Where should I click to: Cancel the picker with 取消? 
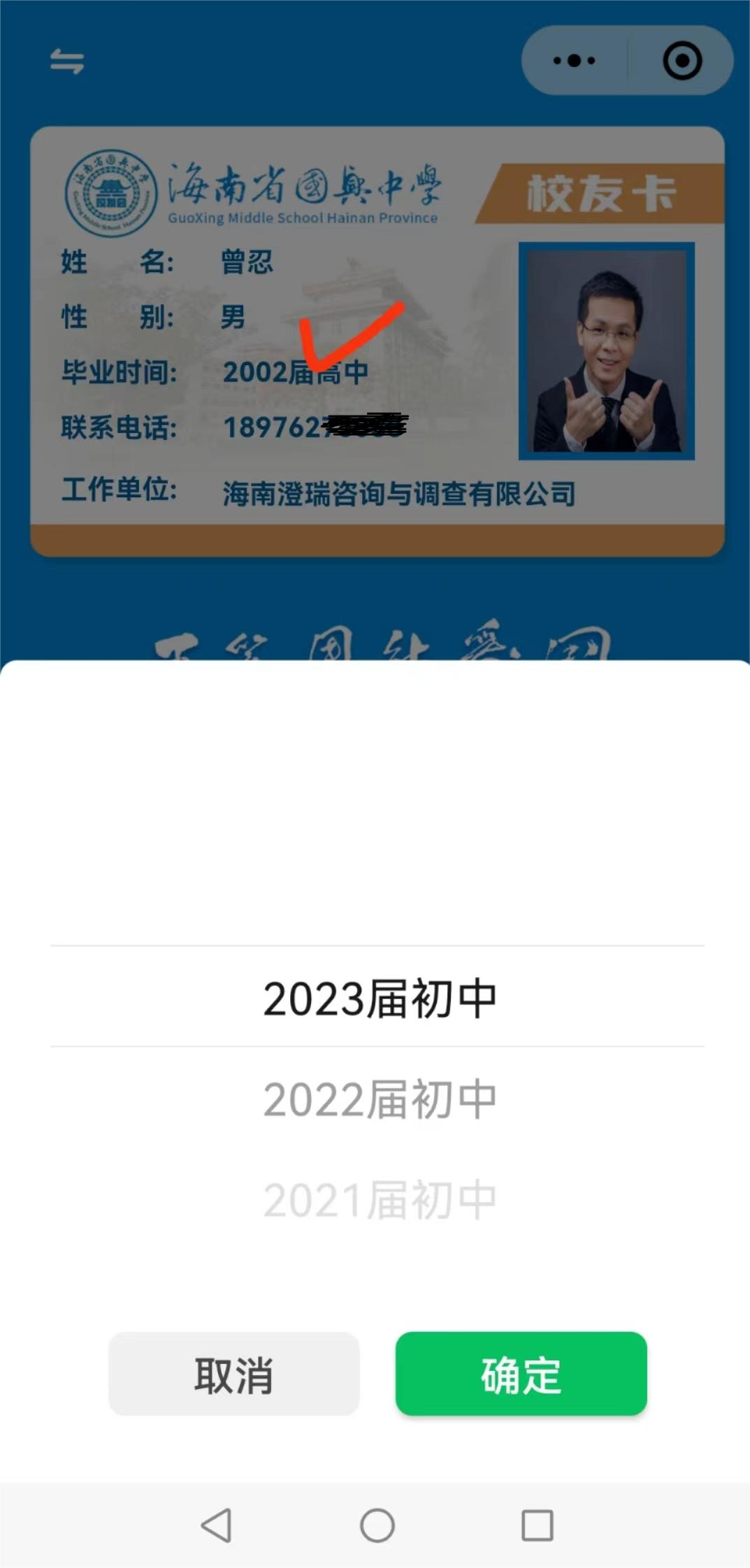click(x=234, y=1374)
